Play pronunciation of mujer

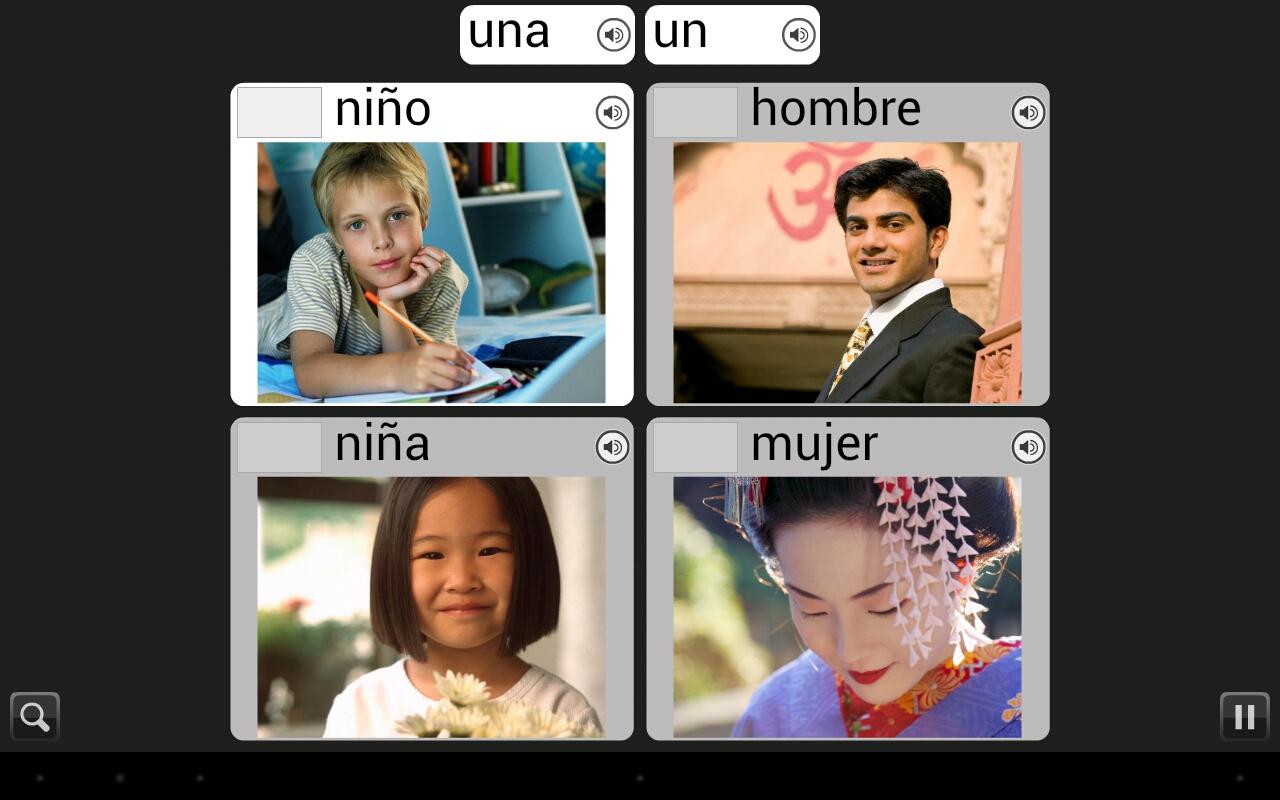click(x=1028, y=447)
